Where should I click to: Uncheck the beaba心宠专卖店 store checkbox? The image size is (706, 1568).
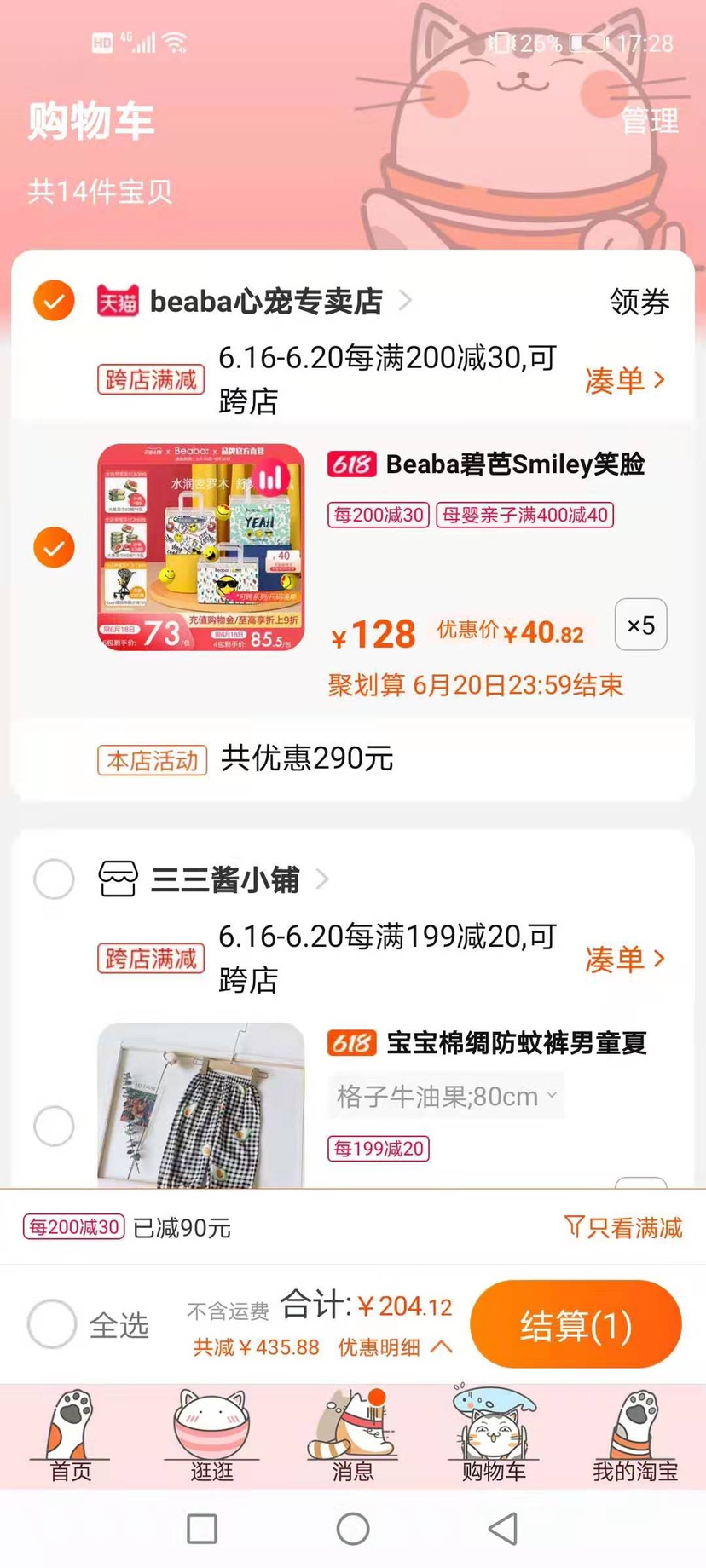coord(54,301)
